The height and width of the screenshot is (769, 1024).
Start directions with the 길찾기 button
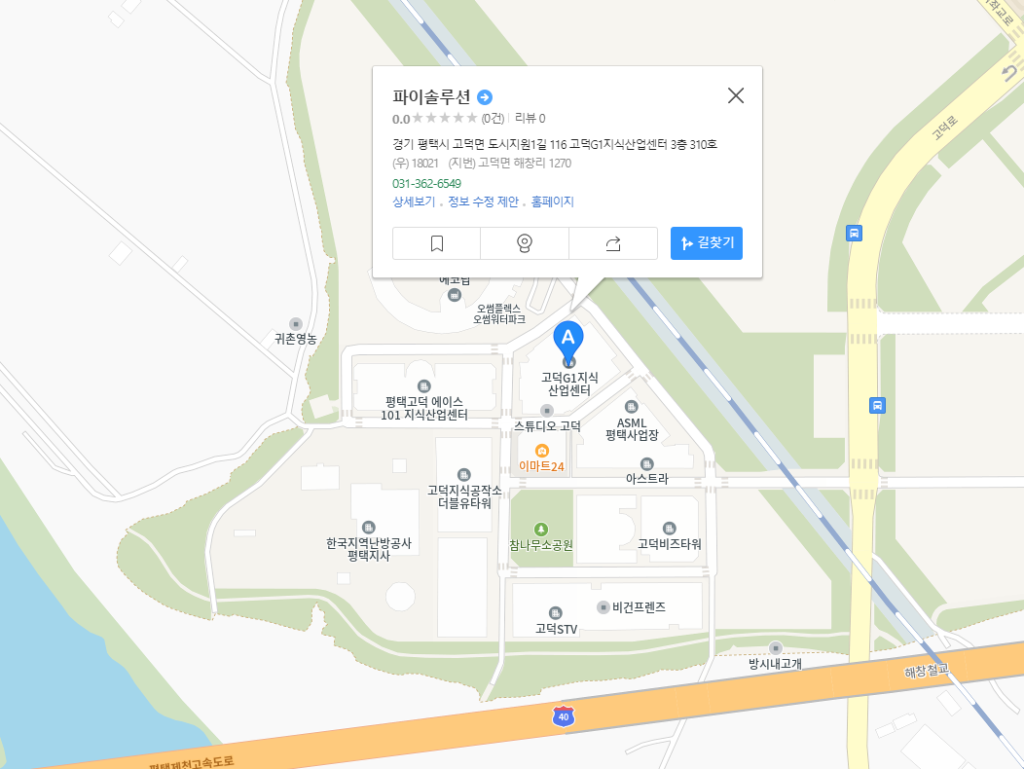[706, 243]
